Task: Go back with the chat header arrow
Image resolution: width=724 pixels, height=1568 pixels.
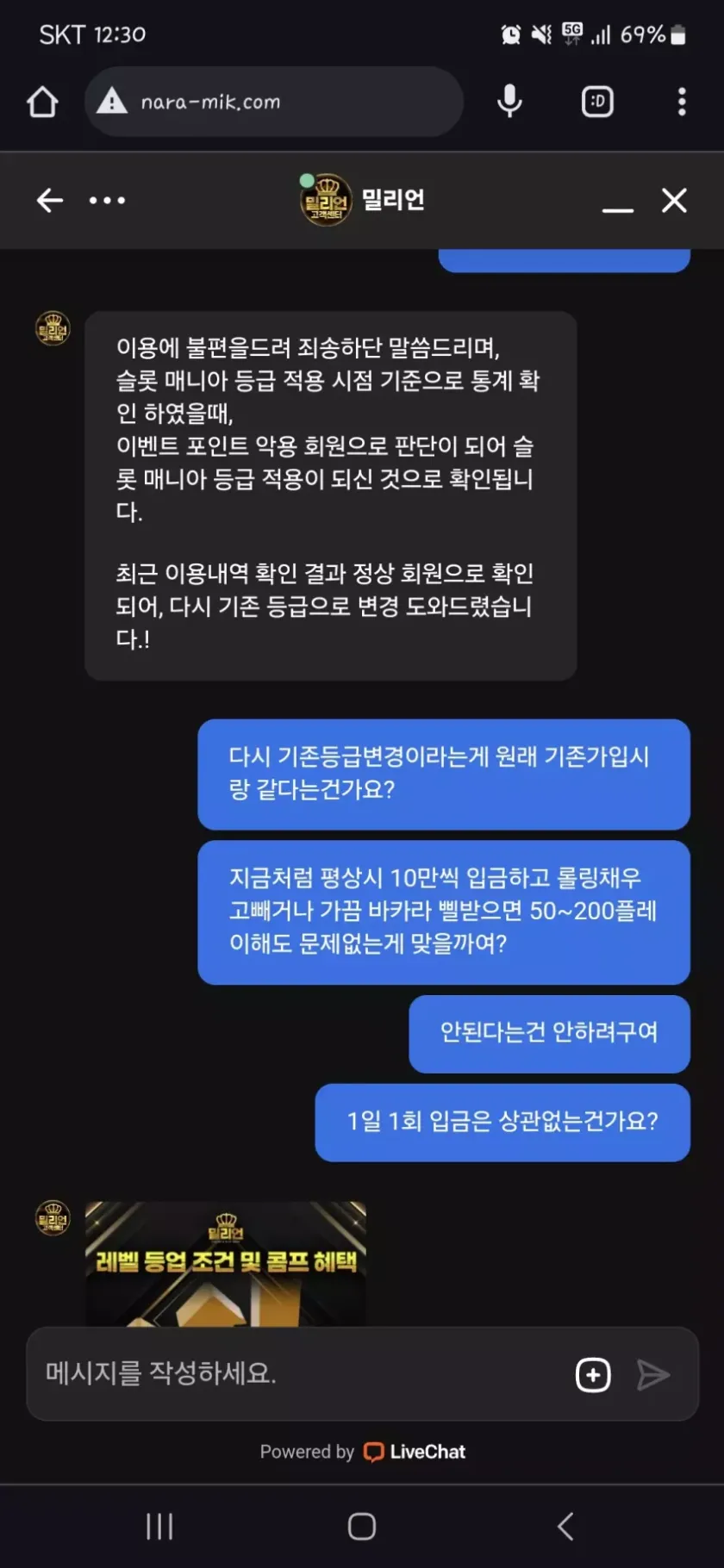Action: click(x=50, y=201)
